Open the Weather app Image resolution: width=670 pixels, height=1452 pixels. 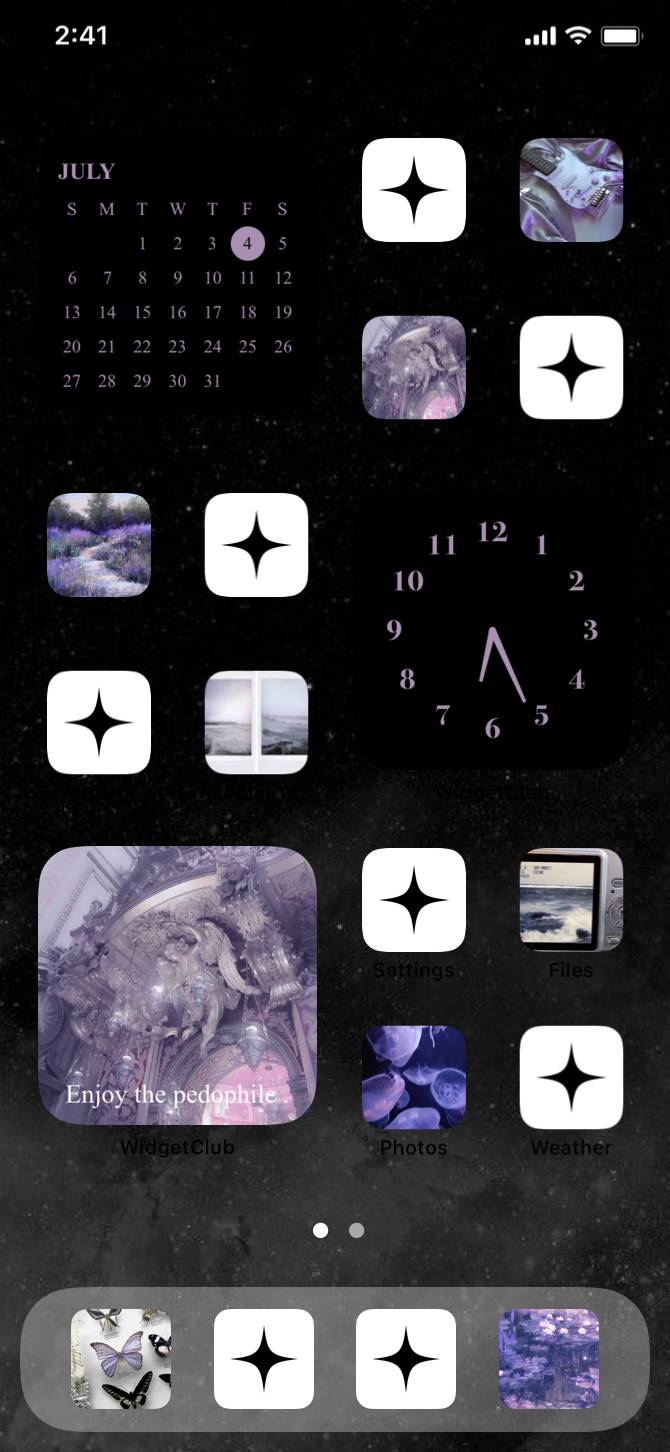point(571,1077)
